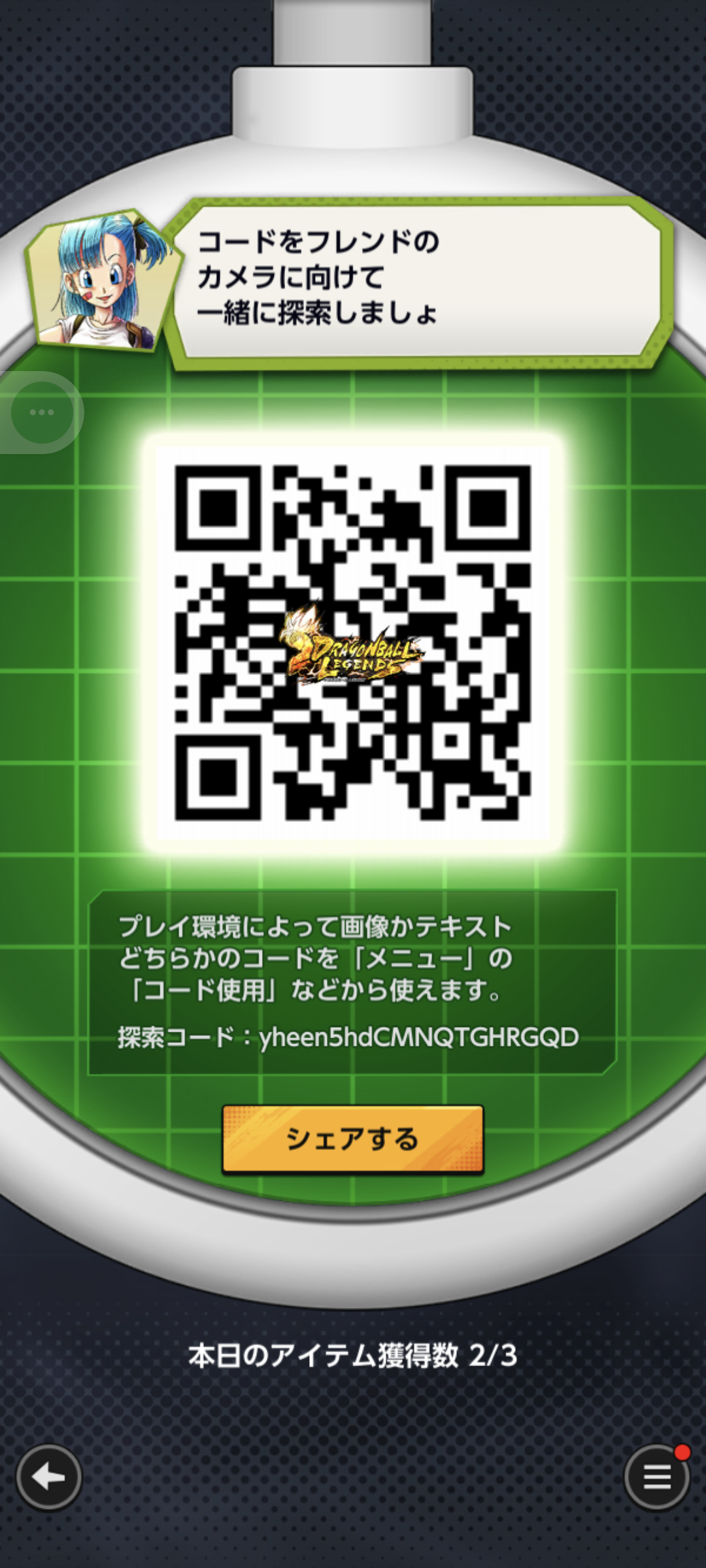Open the hamburger menu button

(656, 1477)
